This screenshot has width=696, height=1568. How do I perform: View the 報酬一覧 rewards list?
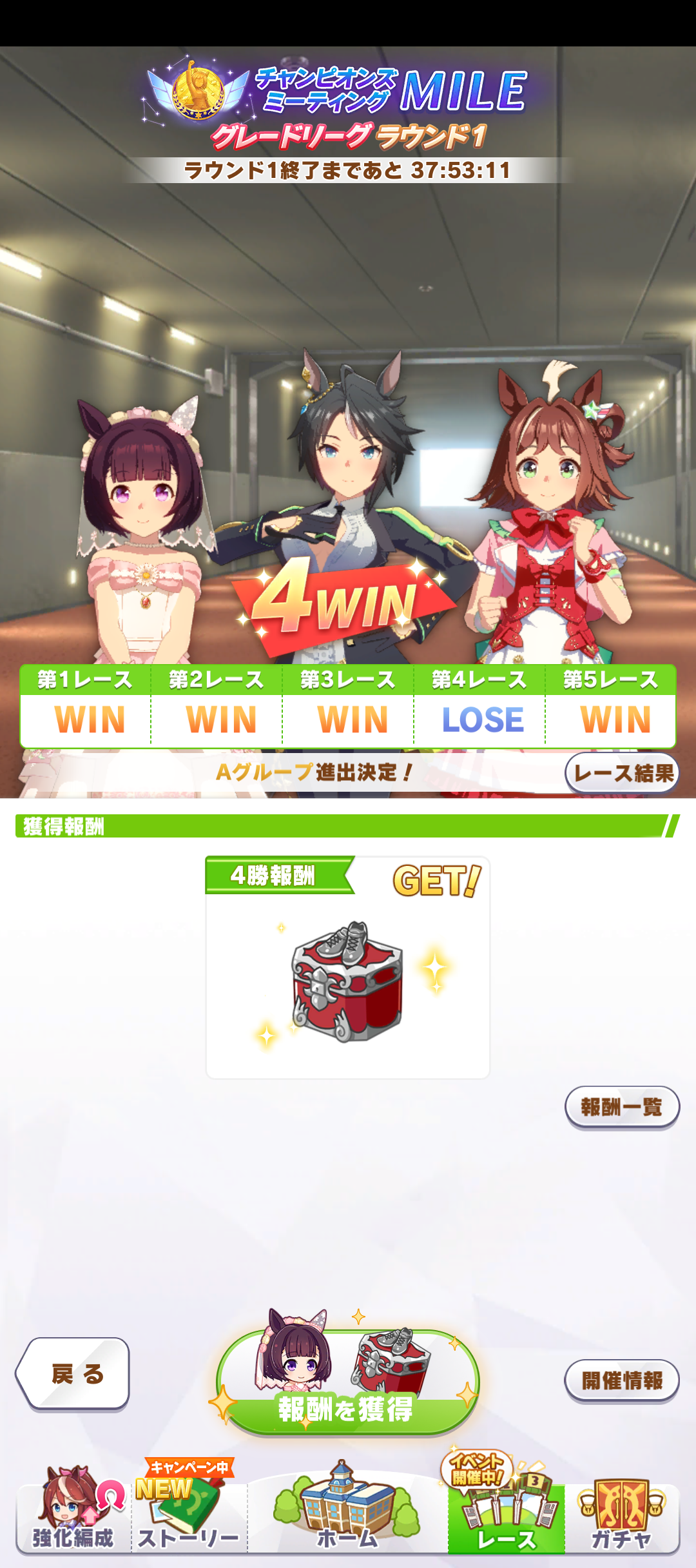pyautogui.click(x=622, y=1107)
